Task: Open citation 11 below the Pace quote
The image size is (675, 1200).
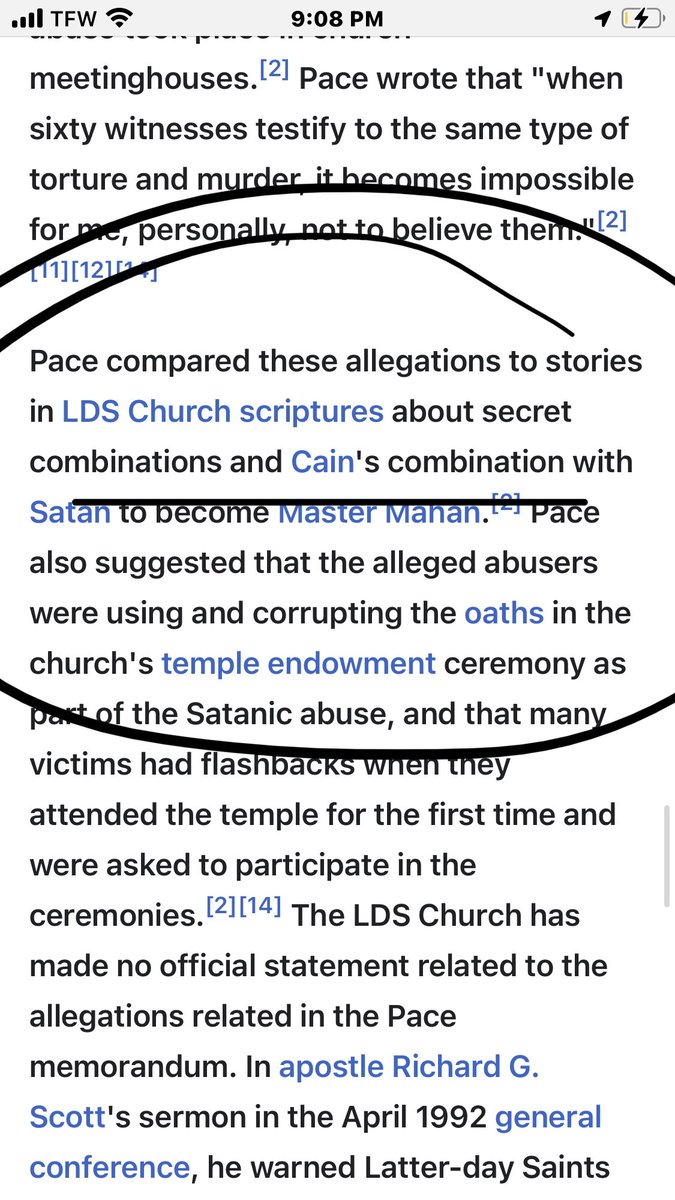Action: (x=49, y=270)
